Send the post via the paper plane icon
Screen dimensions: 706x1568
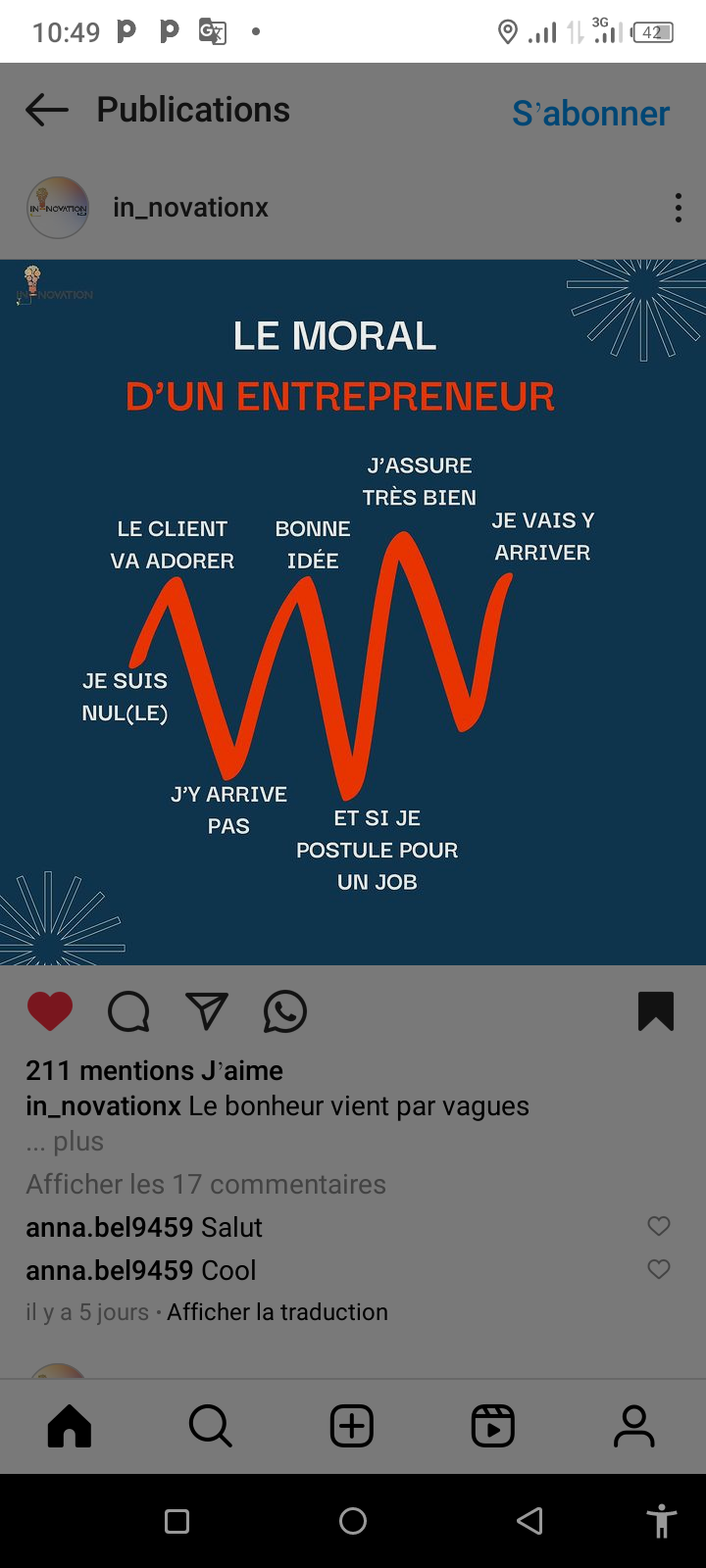[x=207, y=1011]
